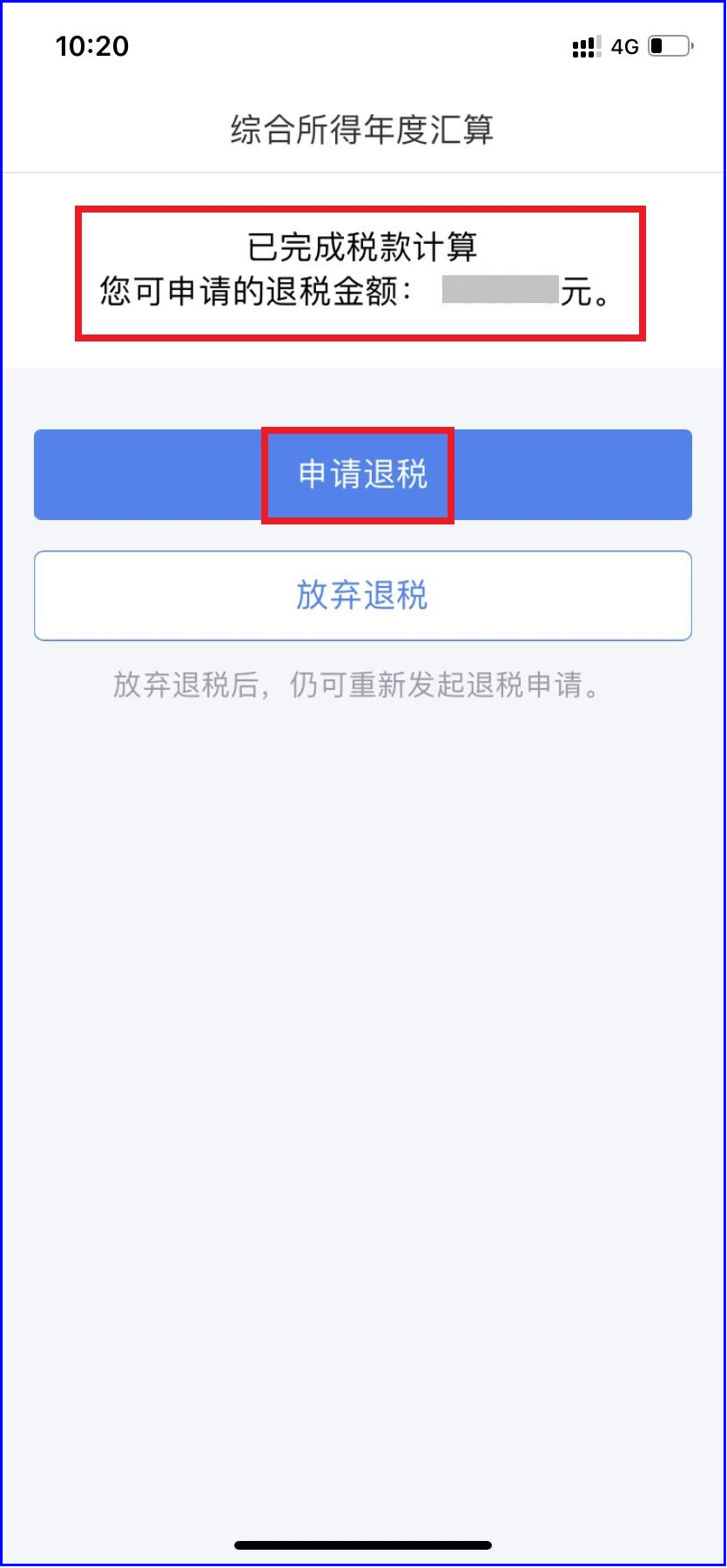Choose 放弃退税 to give up the refund
The width and height of the screenshot is (727, 1568).
coord(362,596)
